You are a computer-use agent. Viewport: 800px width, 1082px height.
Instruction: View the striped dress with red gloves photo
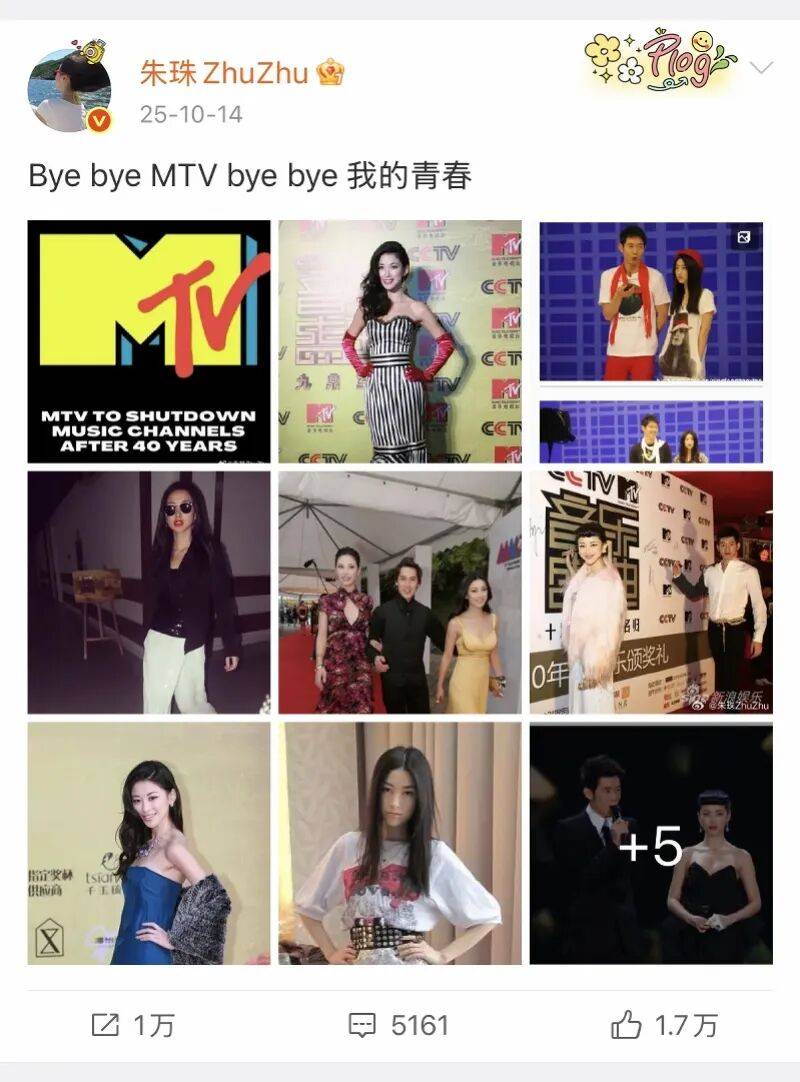pyautogui.click(x=400, y=341)
